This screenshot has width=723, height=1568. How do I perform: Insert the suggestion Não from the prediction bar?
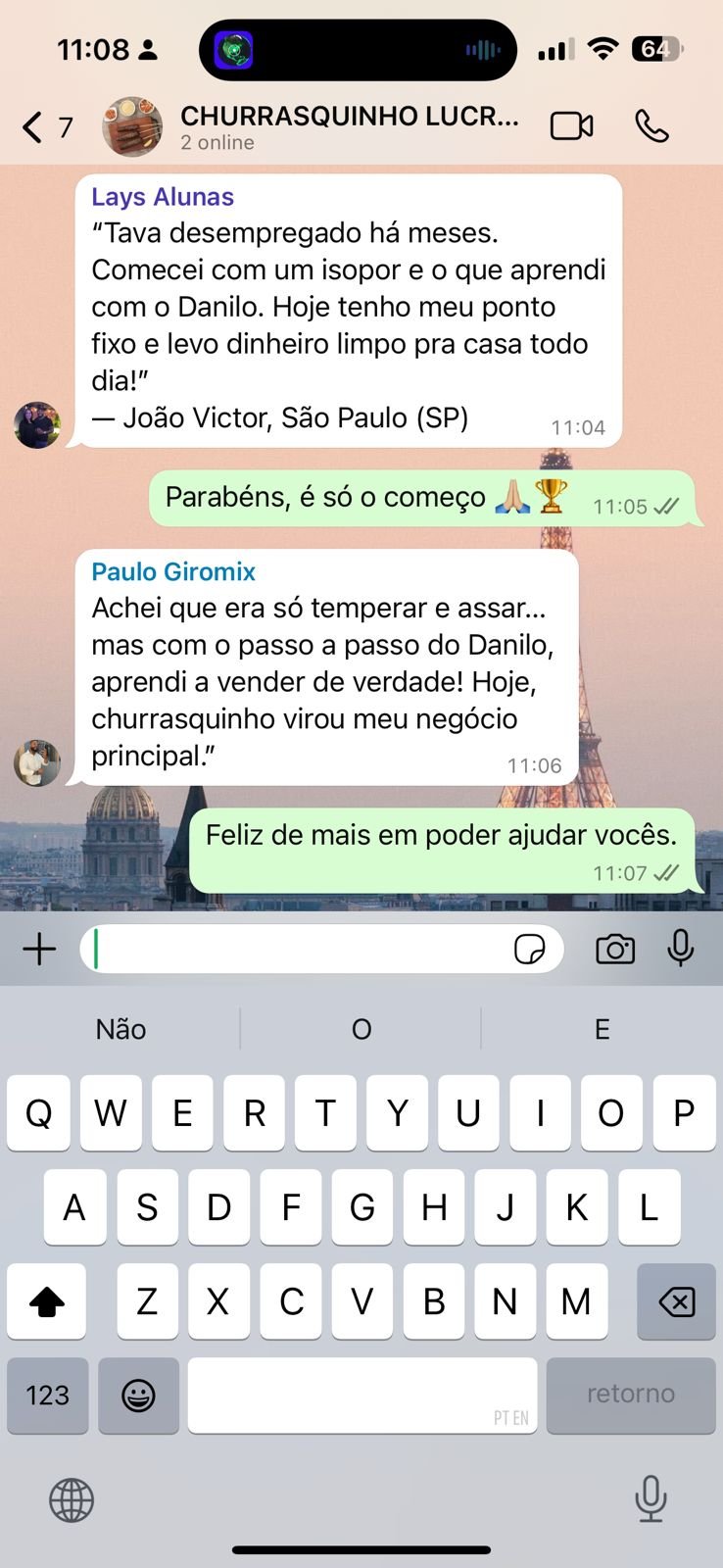coord(120,1029)
